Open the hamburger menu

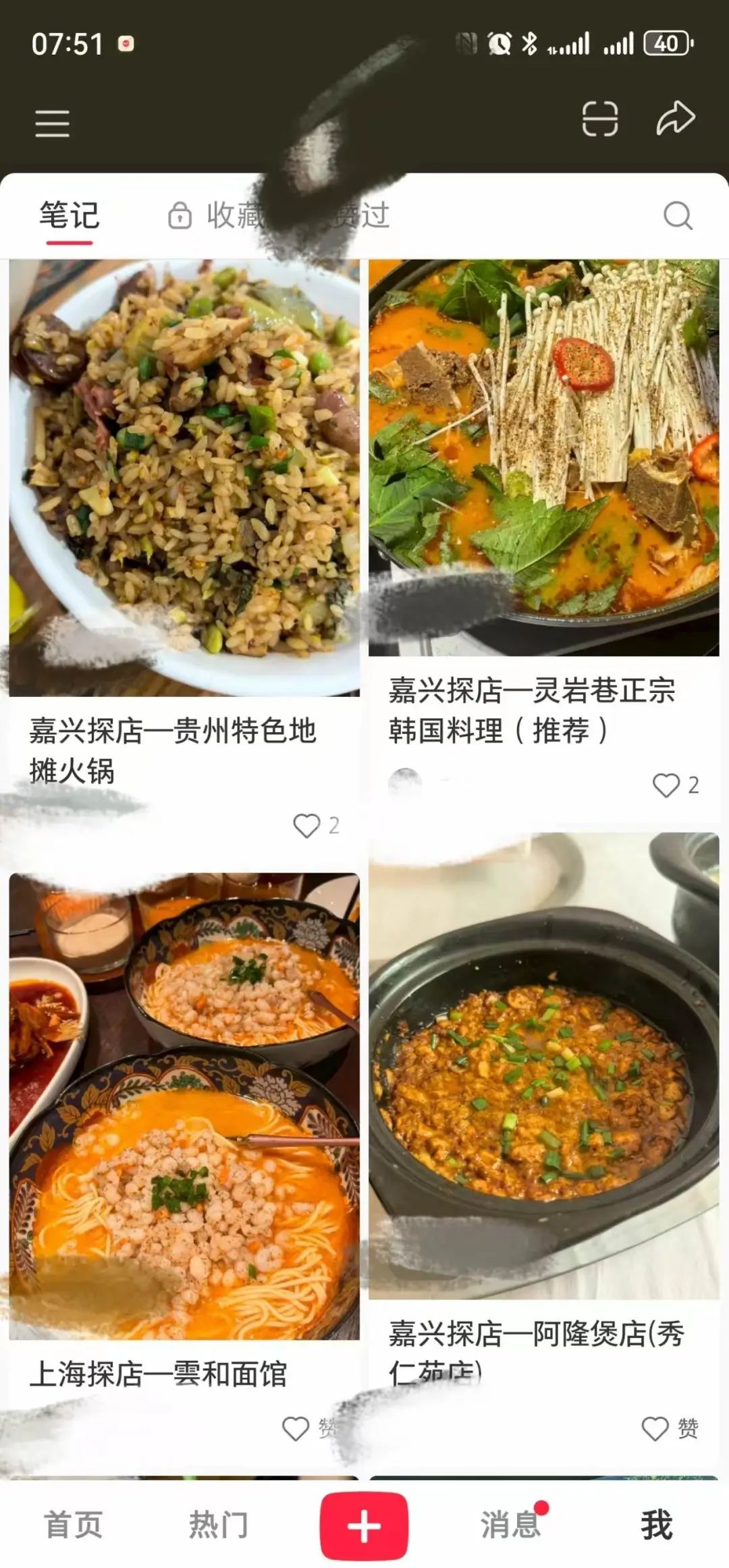52,123
